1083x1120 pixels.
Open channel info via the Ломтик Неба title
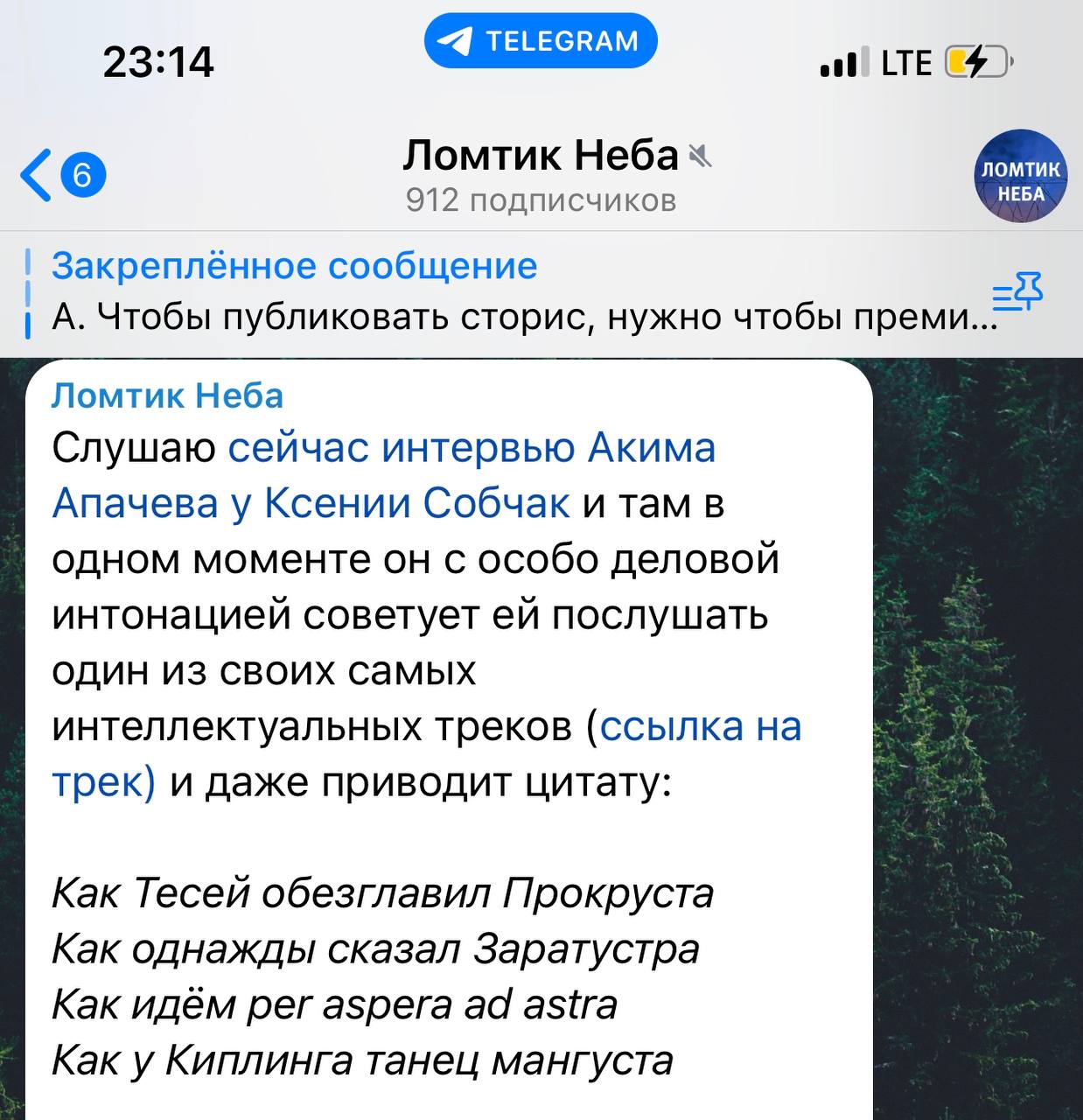pos(541,157)
